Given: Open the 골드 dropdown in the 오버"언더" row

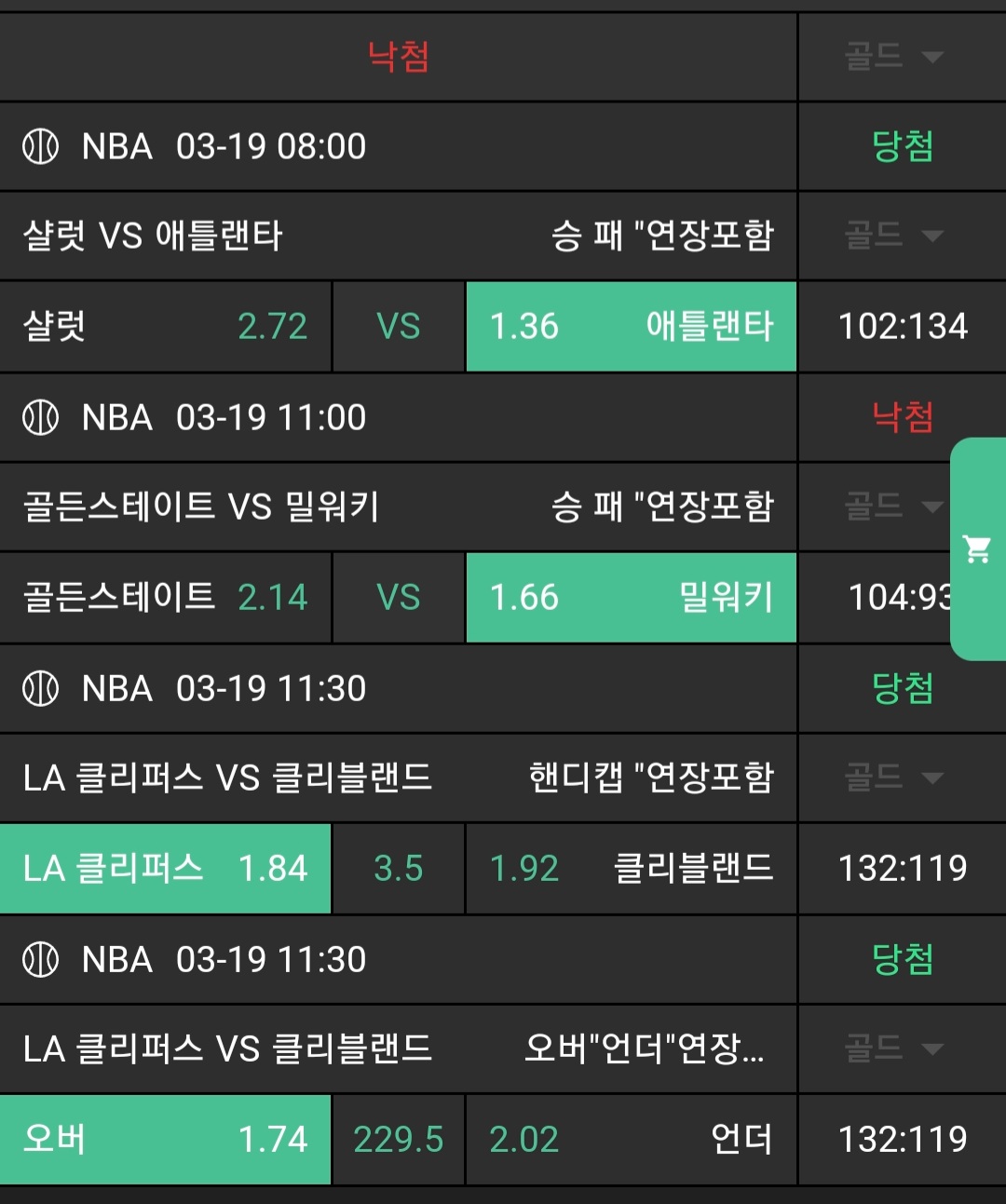Looking at the screenshot, I should tap(893, 1048).
